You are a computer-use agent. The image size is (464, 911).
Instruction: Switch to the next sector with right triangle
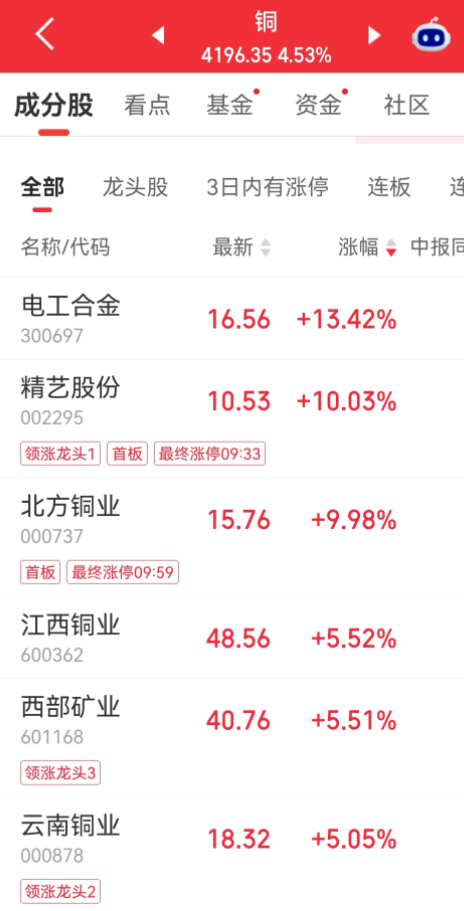pyautogui.click(x=374, y=35)
